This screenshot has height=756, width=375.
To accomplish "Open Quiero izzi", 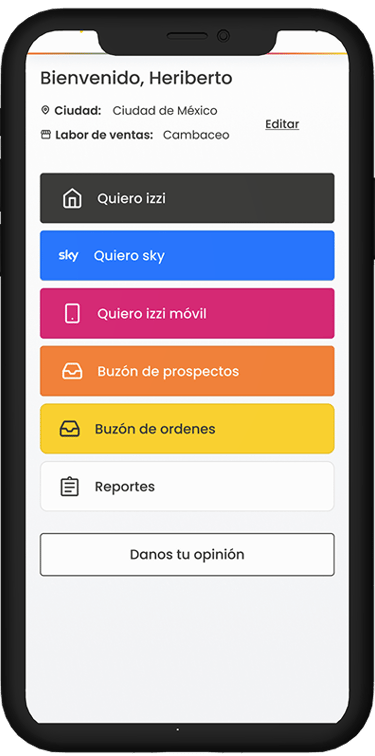I will pyautogui.click(x=187, y=198).
